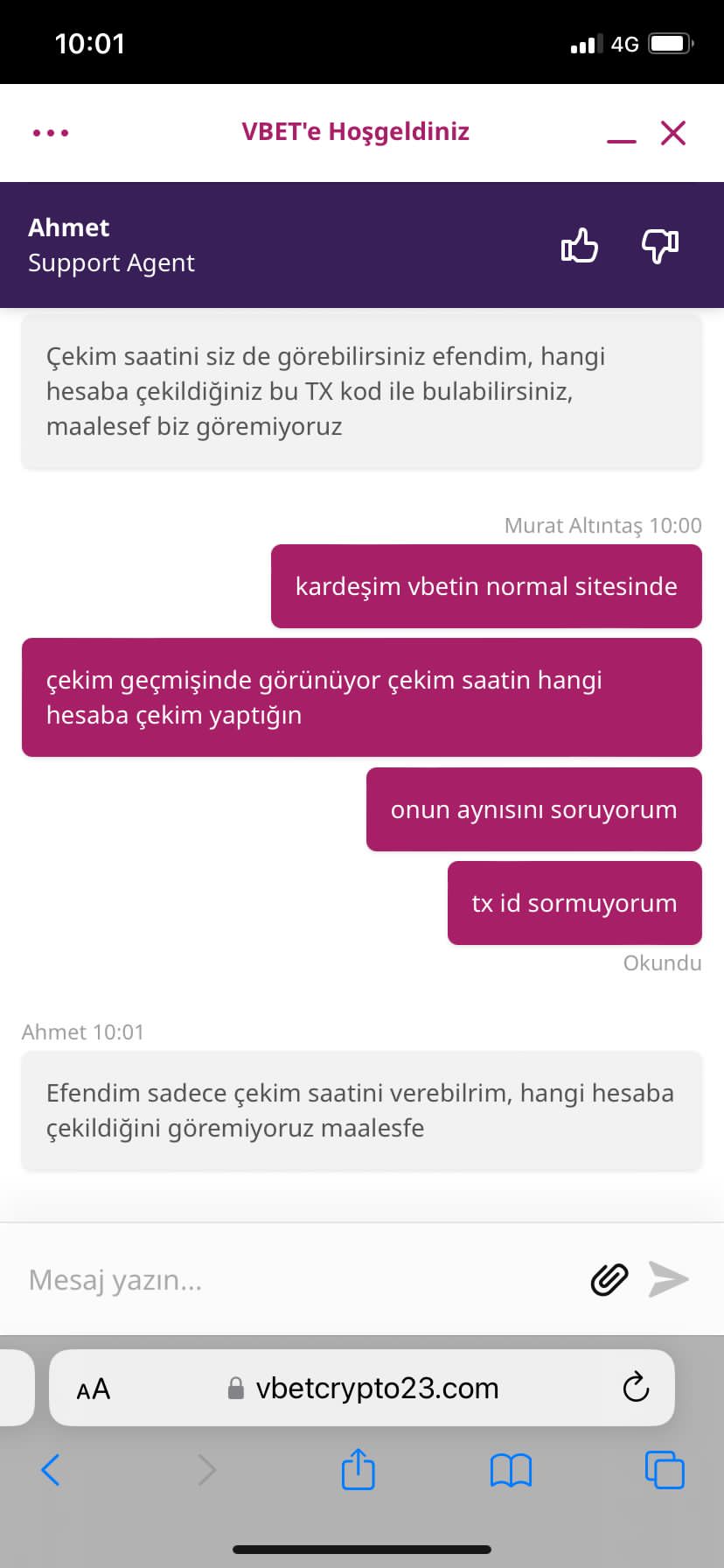This screenshot has height=1568, width=724.
Task: Attach a file with the paperclip icon
Action: tap(609, 1279)
